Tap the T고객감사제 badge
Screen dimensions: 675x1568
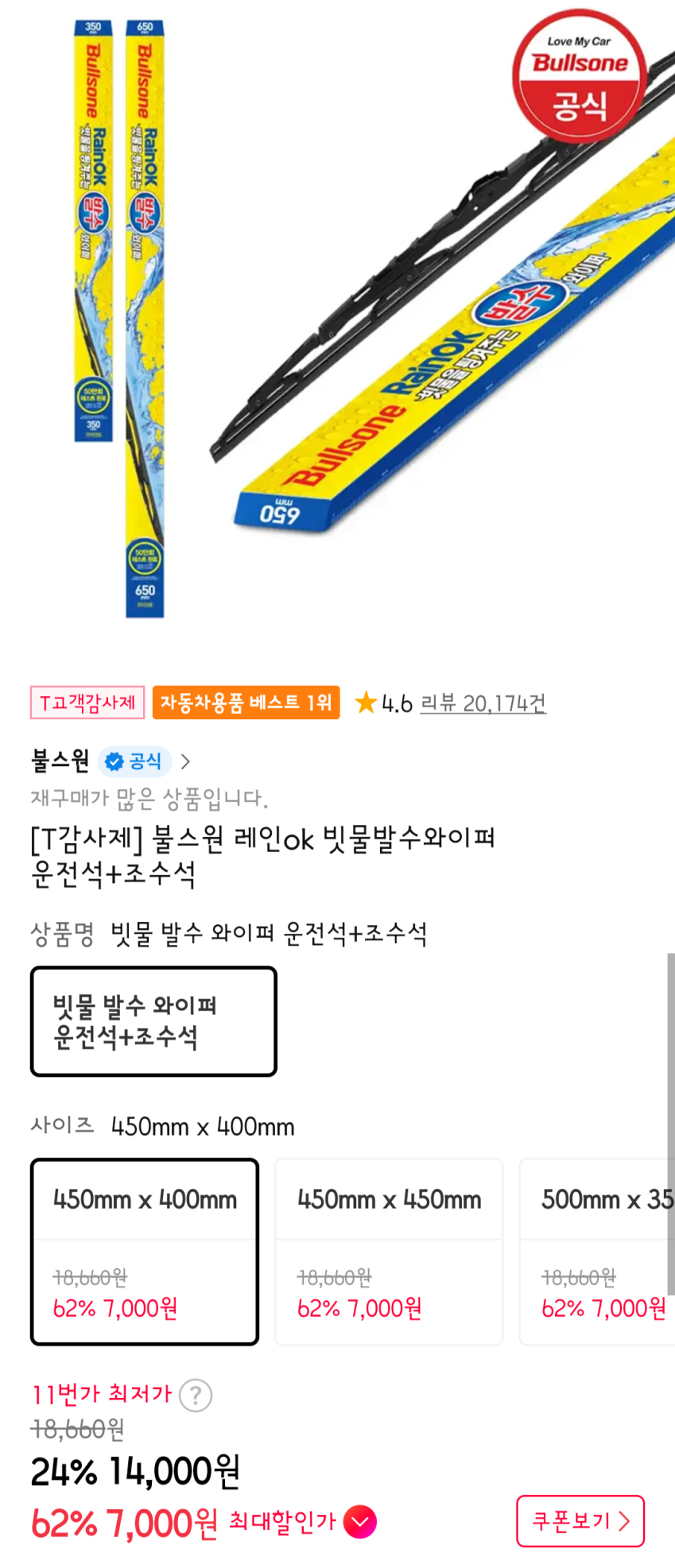coord(87,703)
